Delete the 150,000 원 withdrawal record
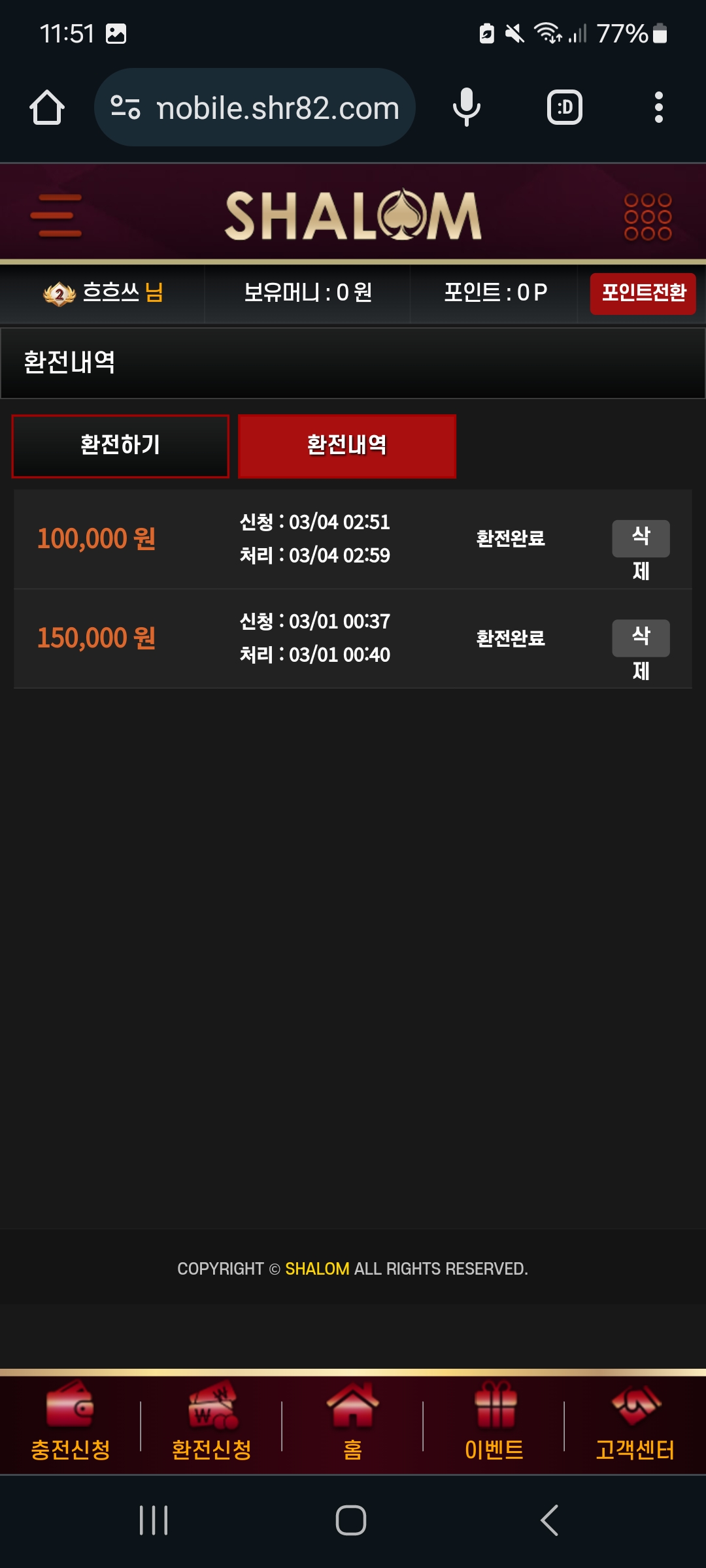The image size is (706, 1568). point(641,638)
